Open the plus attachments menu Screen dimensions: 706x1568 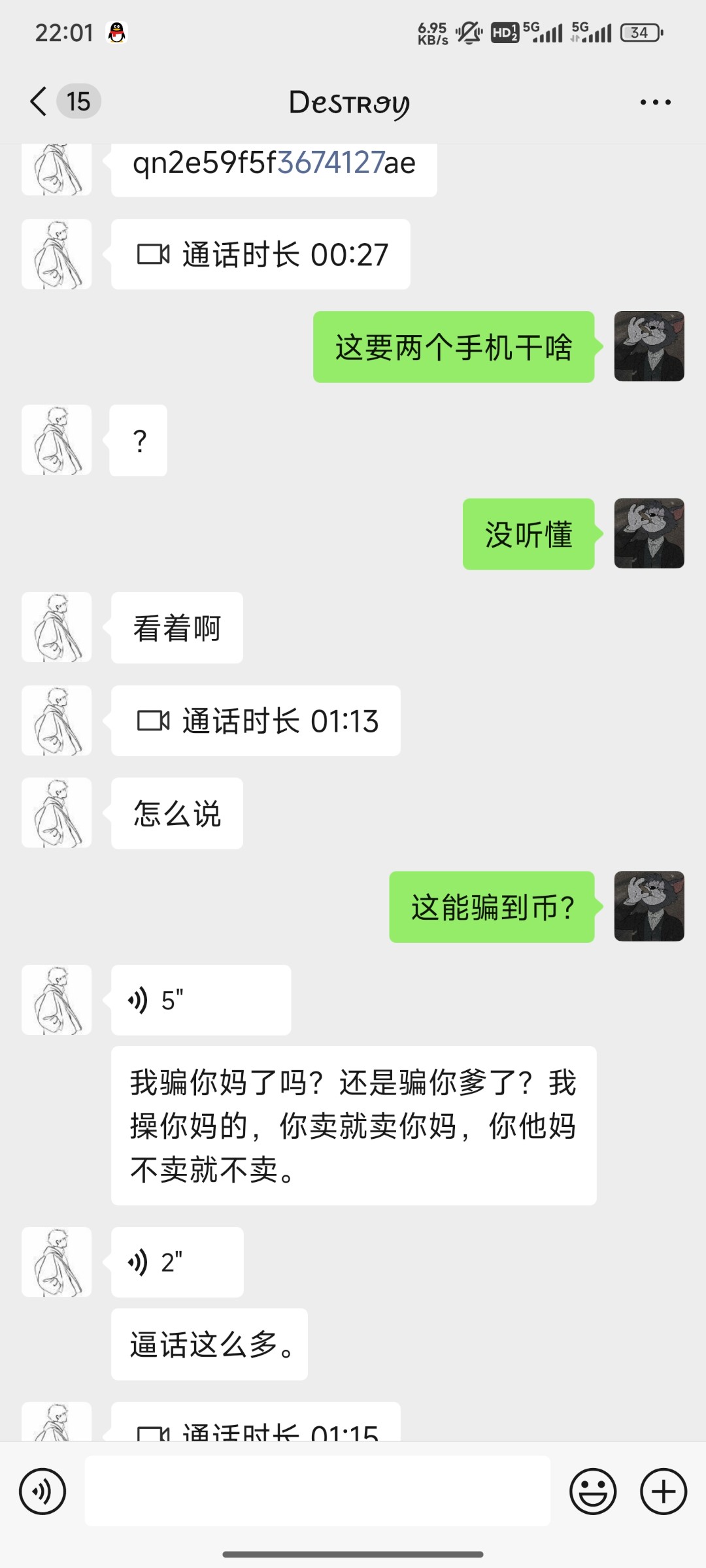pos(663,1491)
